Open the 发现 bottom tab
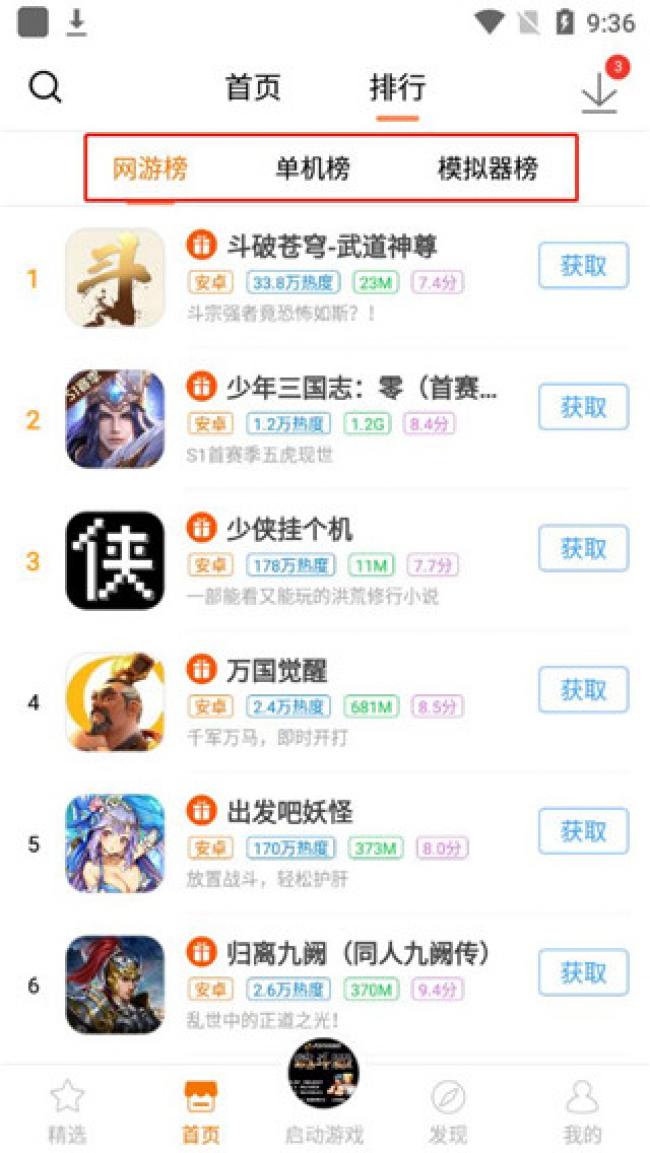The width and height of the screenshot is (650, 1153). tap(447, 1110)
